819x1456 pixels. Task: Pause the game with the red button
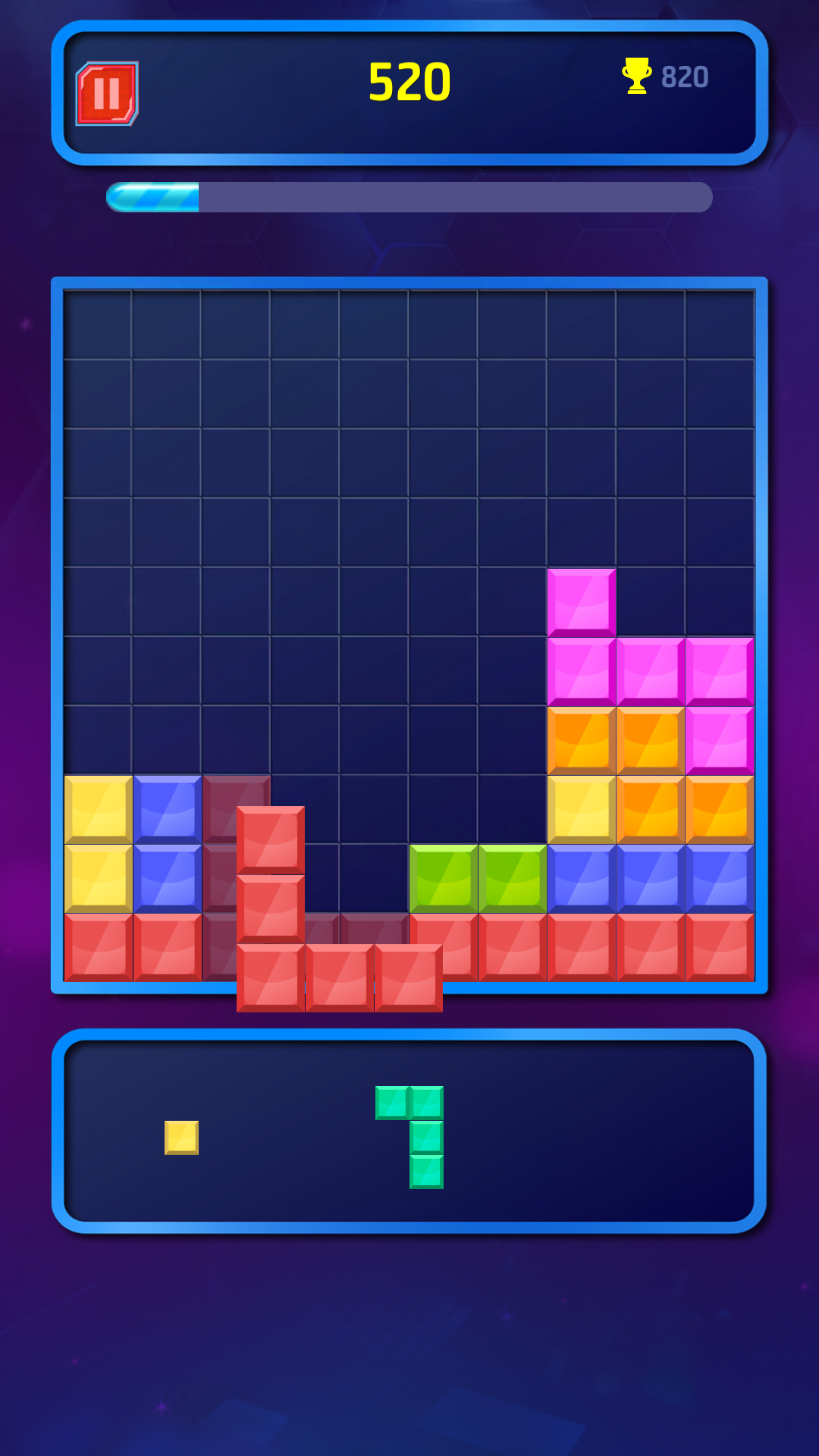[107, 93]
